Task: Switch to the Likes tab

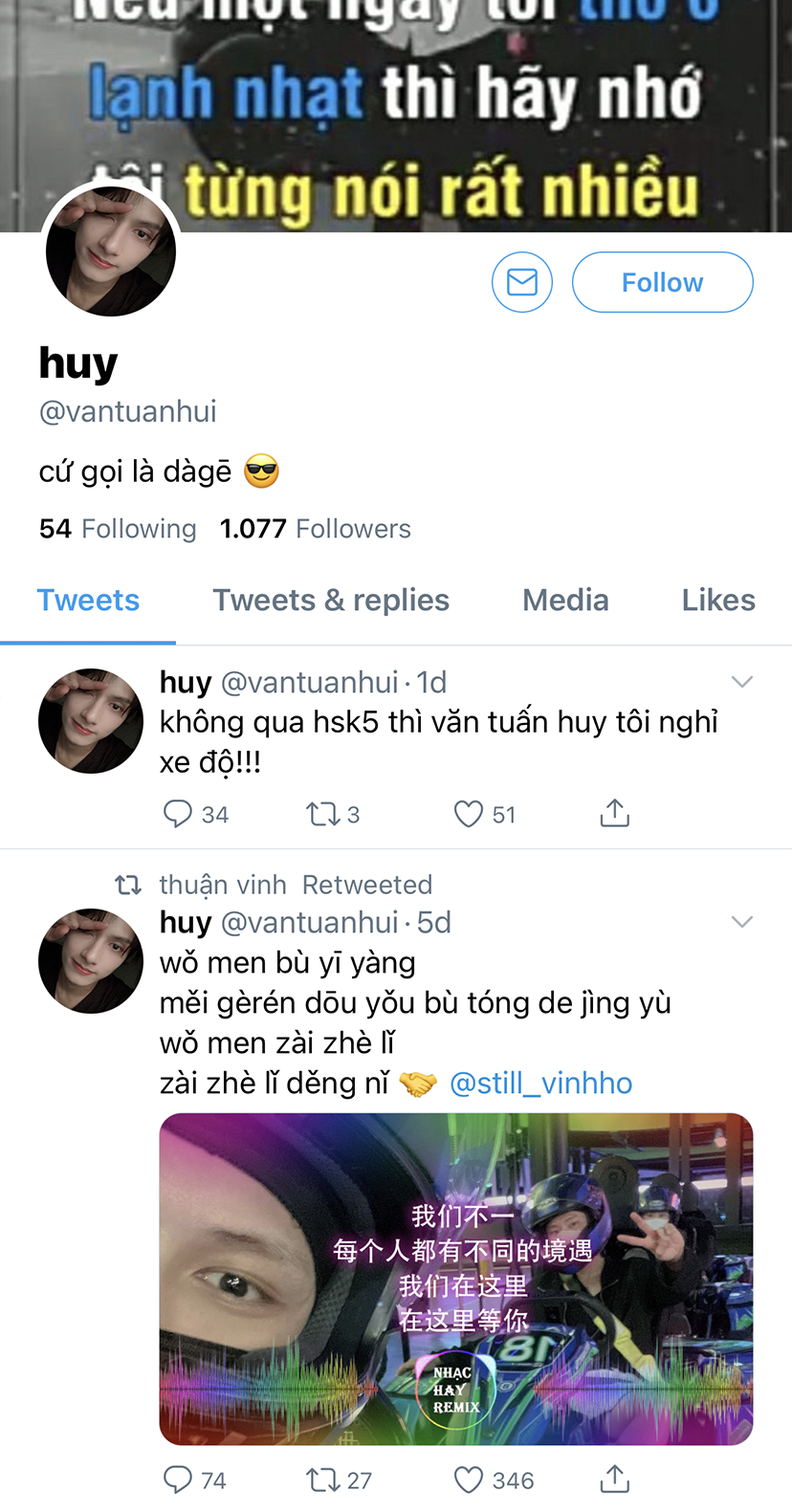Action: (717, 601)
